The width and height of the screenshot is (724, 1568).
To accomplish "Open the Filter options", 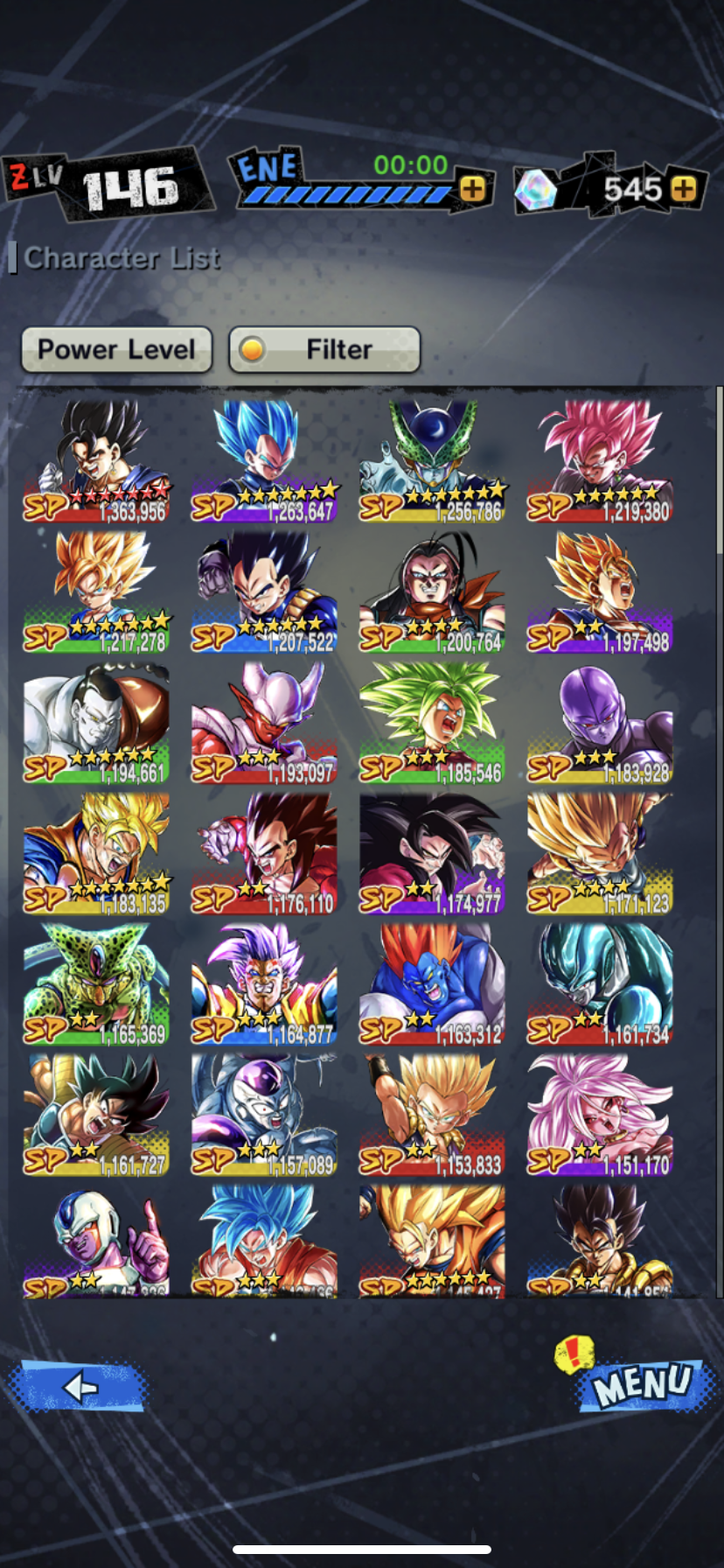I will pos(324,350).
